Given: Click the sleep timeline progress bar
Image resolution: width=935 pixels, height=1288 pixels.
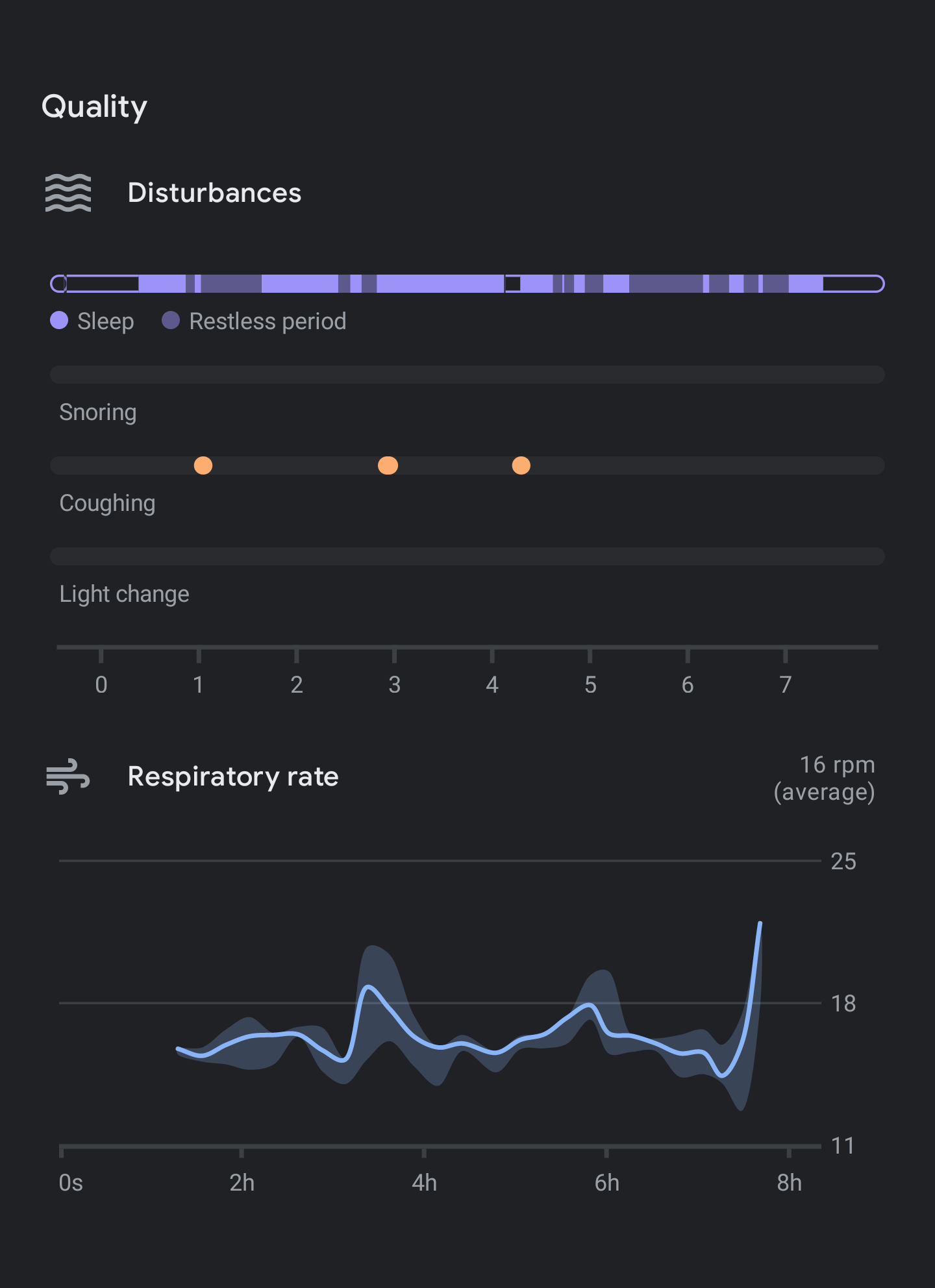Looking at the screenshot, I should pos(467,284).
